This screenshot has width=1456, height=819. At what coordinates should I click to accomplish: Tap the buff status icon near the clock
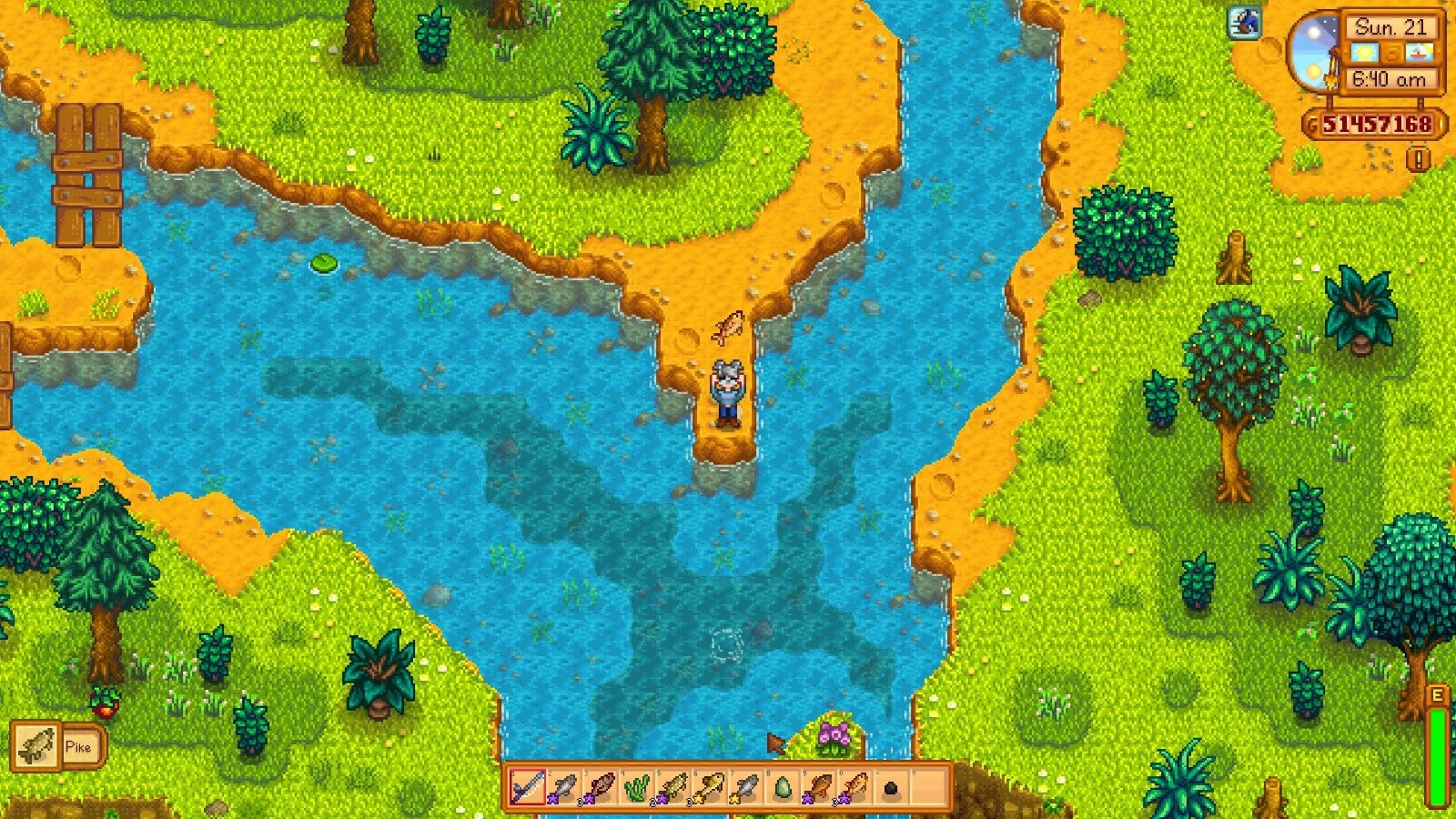click(x=1244, y=23)
